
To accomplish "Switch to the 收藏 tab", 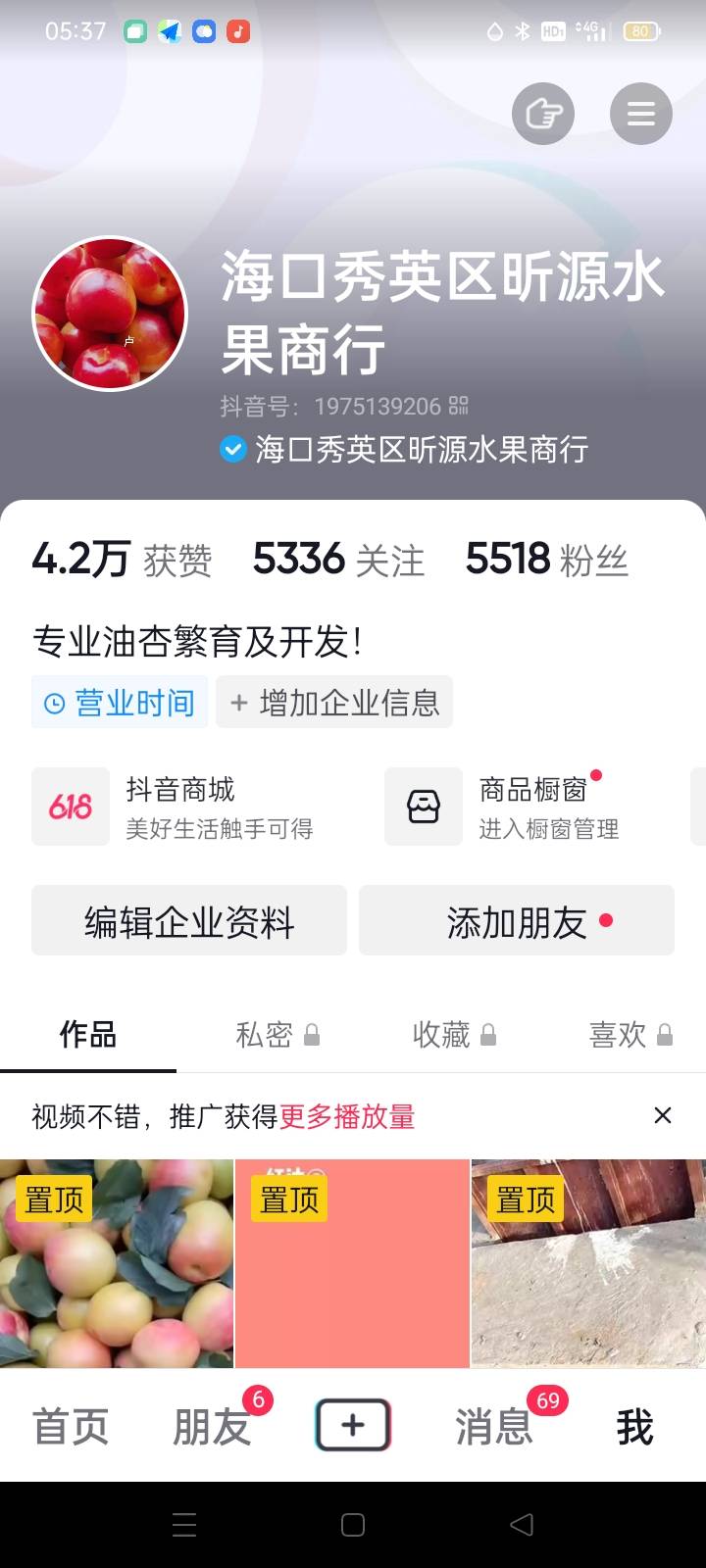I will 455,1035.
